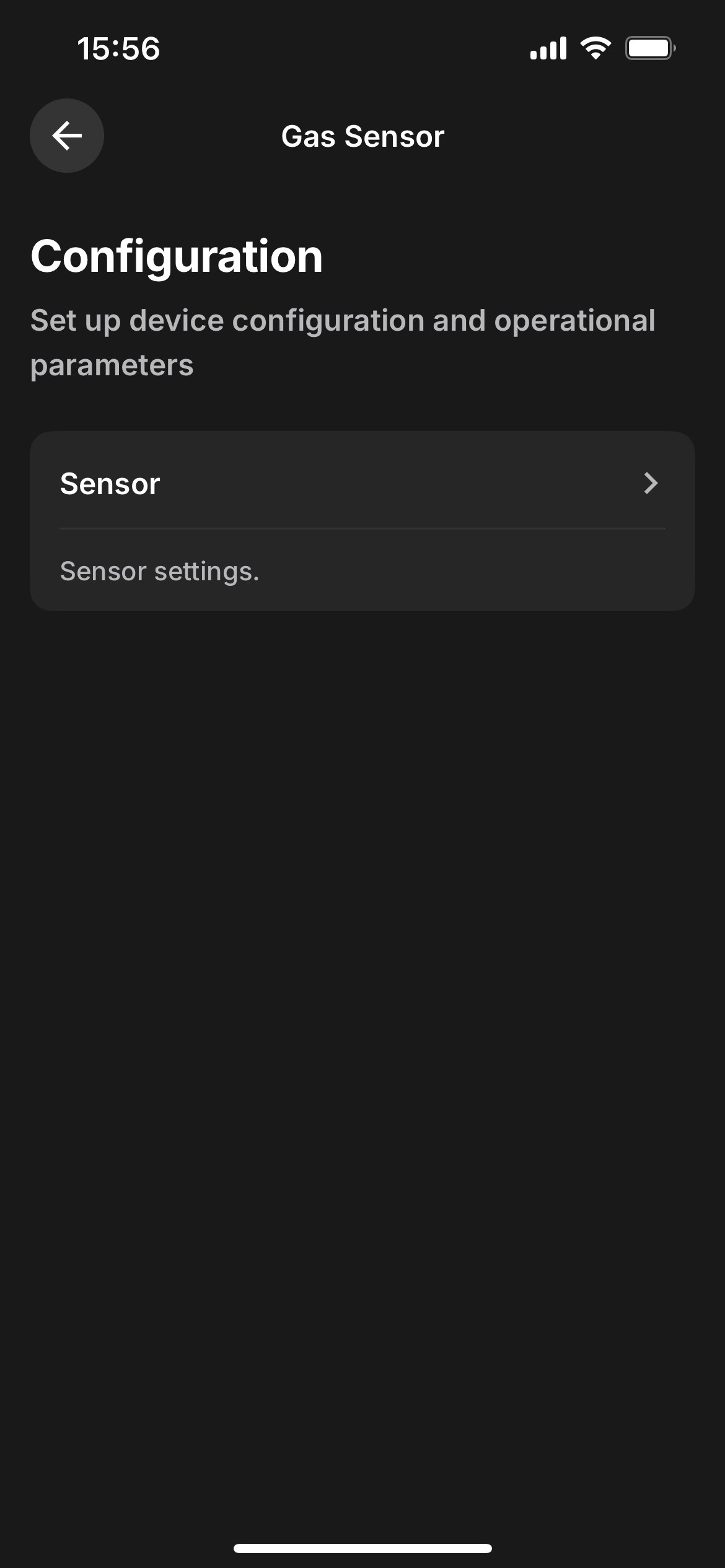Image resolution: width=725 pixels, height=1568 pixels.
Task: Tap the Gas Sensor title
Action: click(x=362, y=136)
